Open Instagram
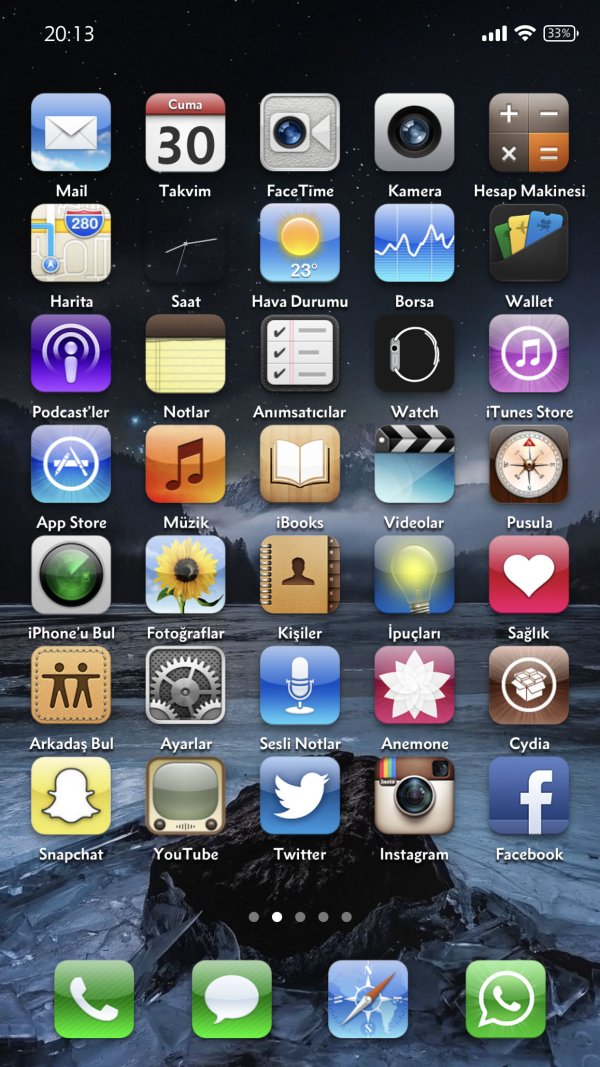The width and height of the screenshot is (600, 1067). coord(414,796)
